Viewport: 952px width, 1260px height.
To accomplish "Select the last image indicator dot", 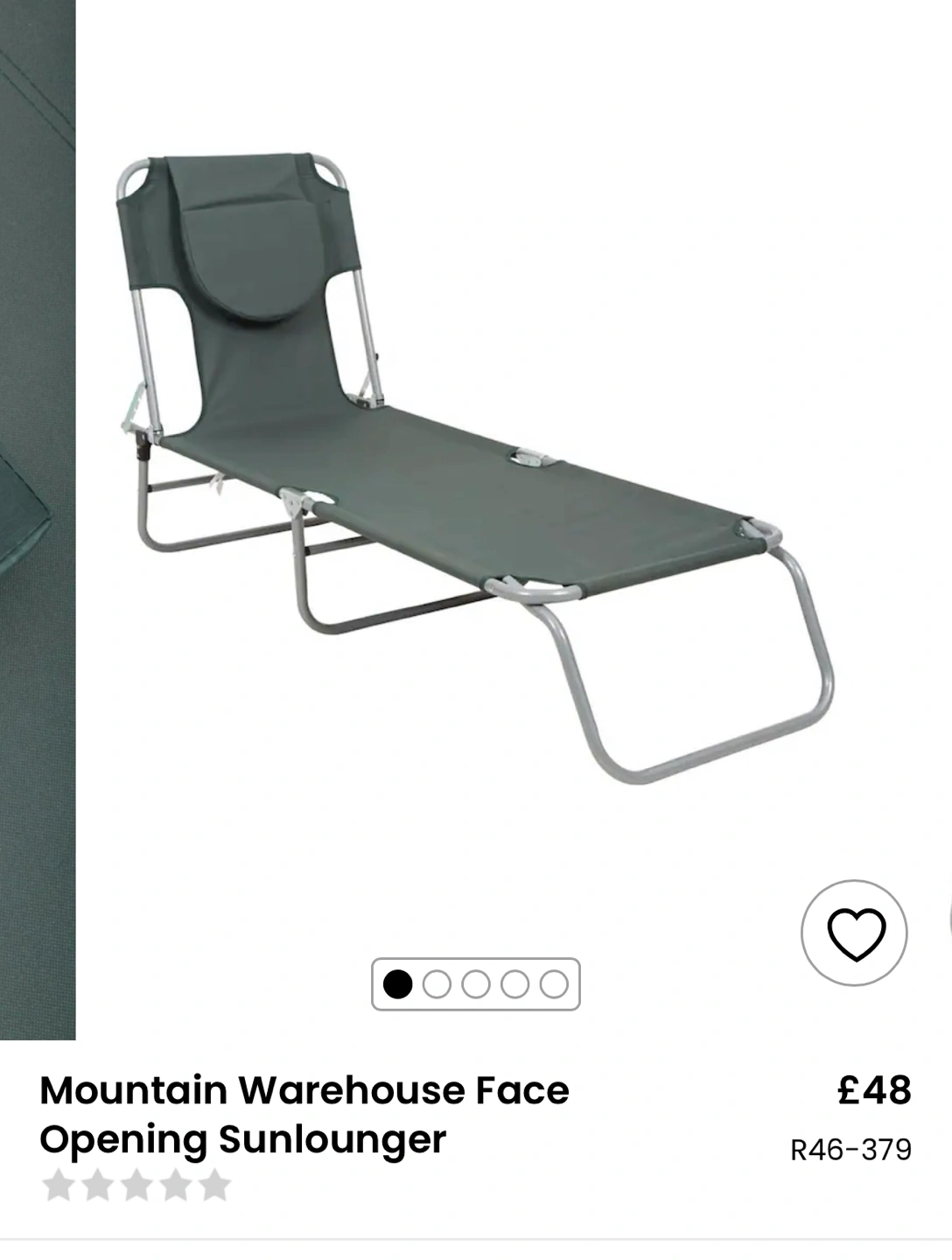I will point(554,984).
